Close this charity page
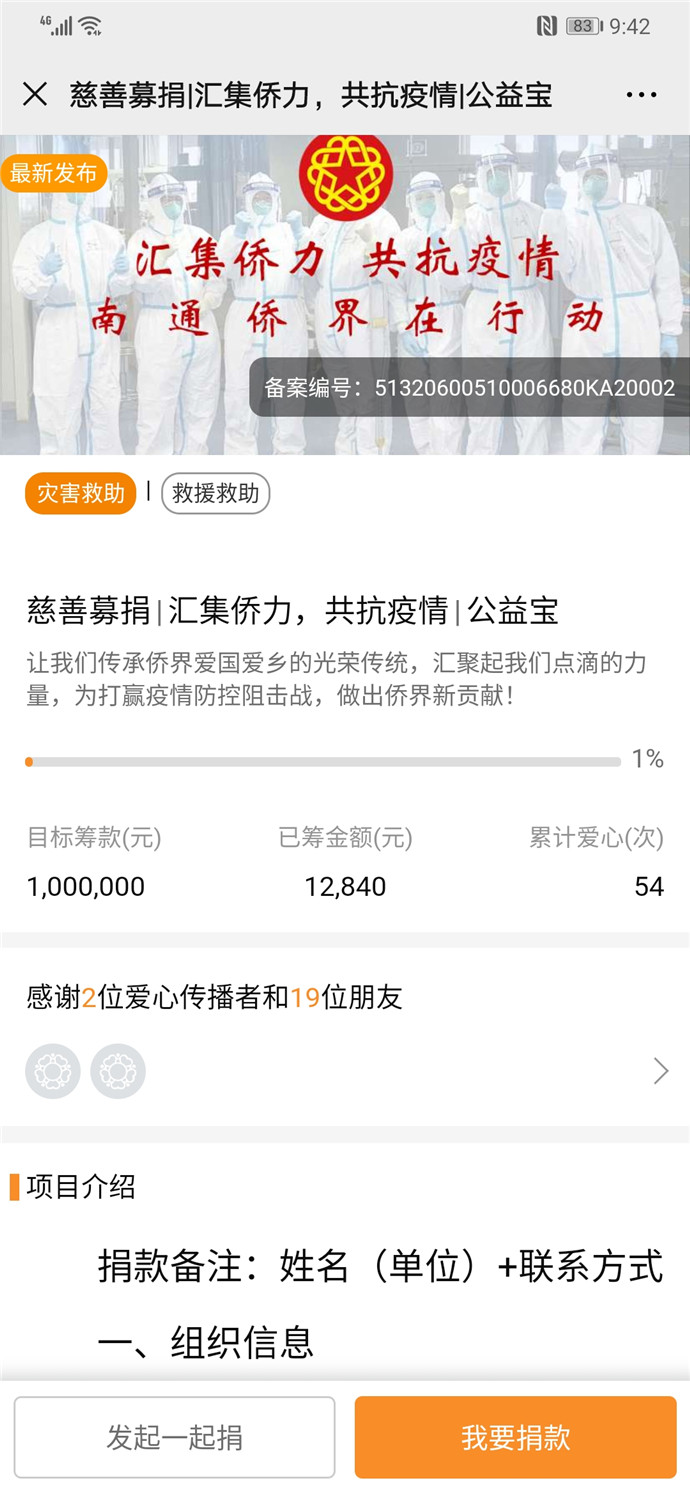The image size is (690, 1495). [35, 95]
